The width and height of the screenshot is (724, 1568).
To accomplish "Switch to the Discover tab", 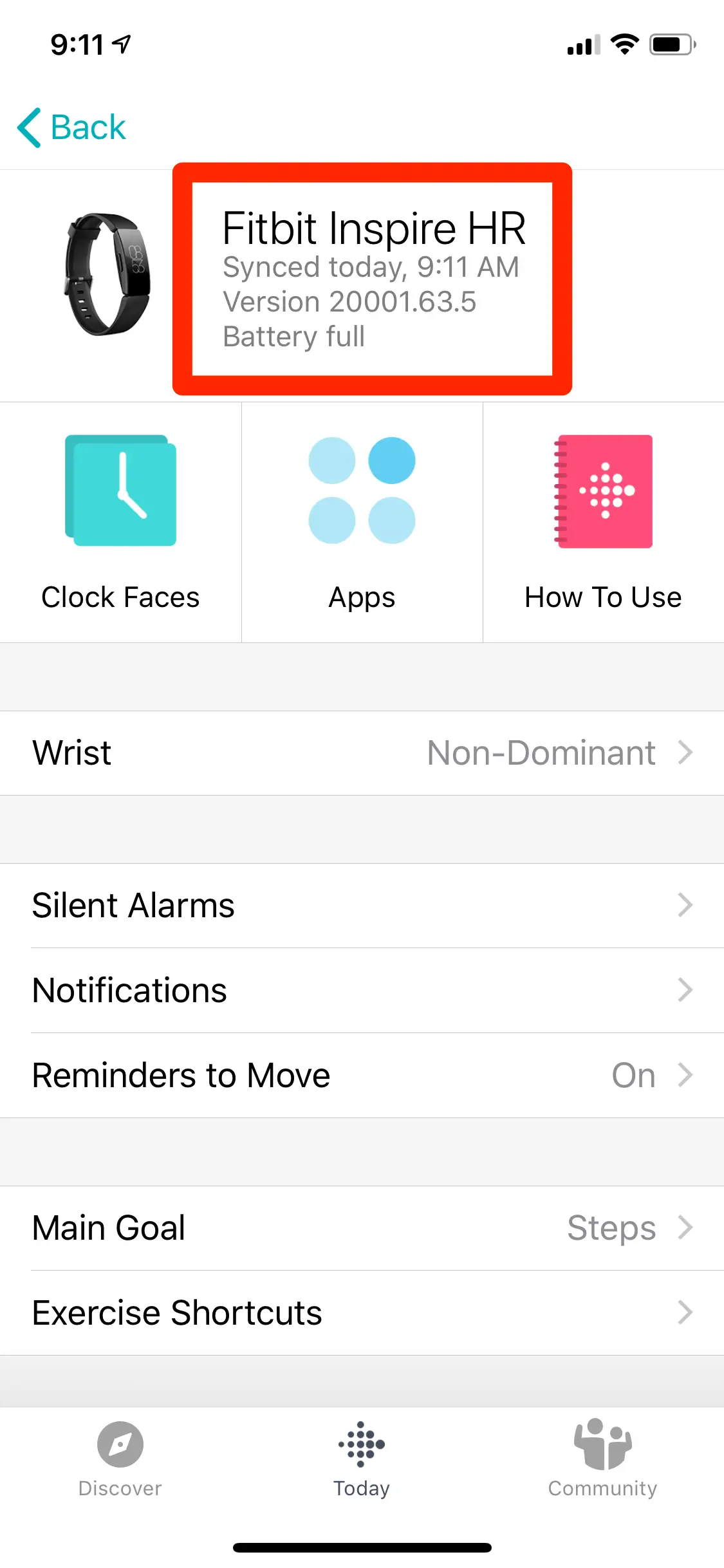I will tap(120, 1459).
